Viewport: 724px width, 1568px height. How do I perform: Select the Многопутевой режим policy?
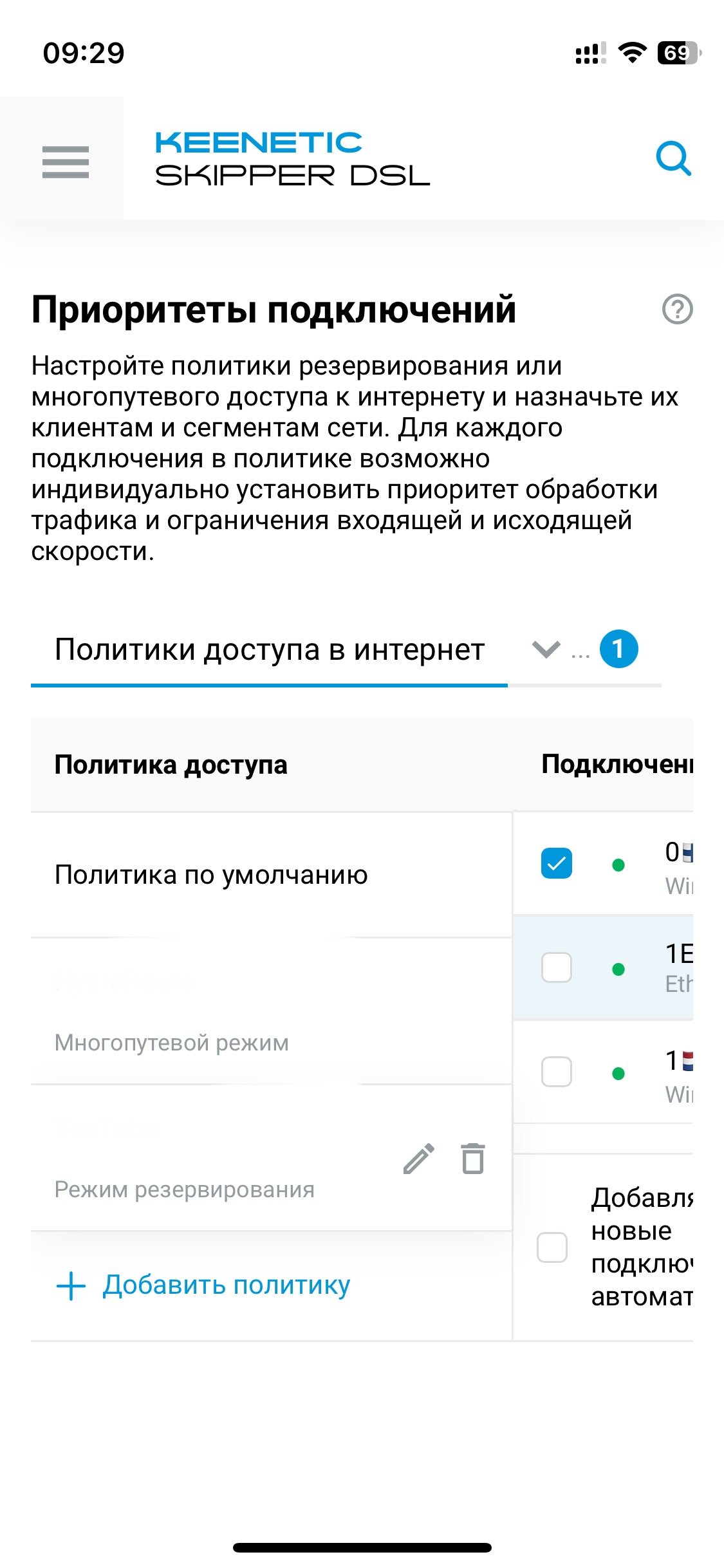click(x=271, y=1011)
